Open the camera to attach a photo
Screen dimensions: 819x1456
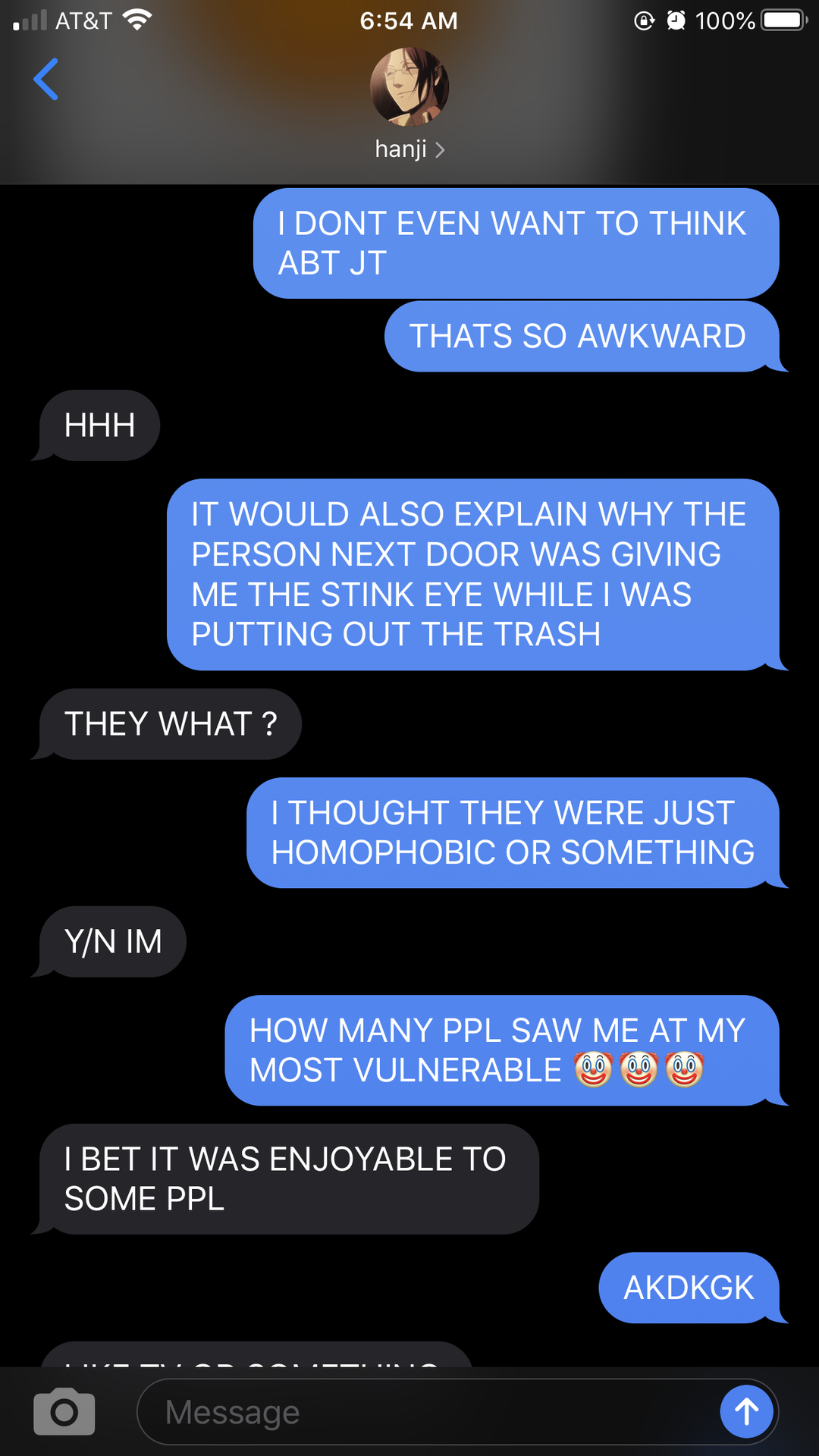[x=64, y=1411]
